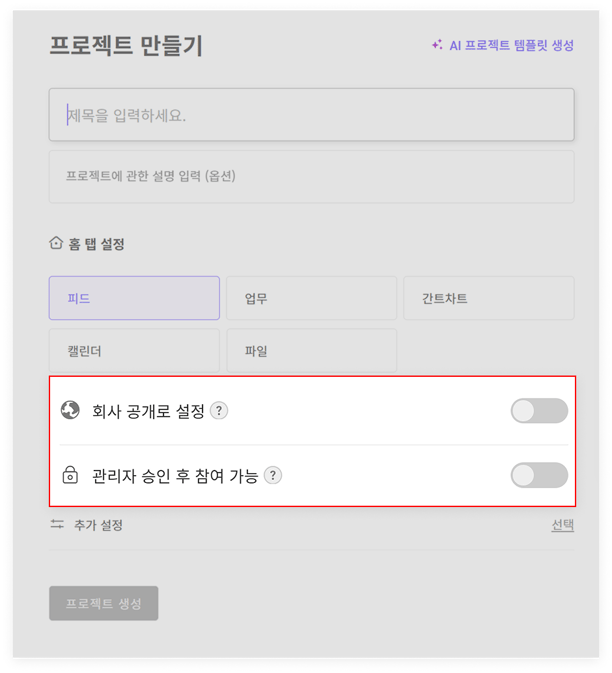Tap the 제목을 입력하세요 title field
The height and width of the screenshot is (673, 612).
(311, 115)
